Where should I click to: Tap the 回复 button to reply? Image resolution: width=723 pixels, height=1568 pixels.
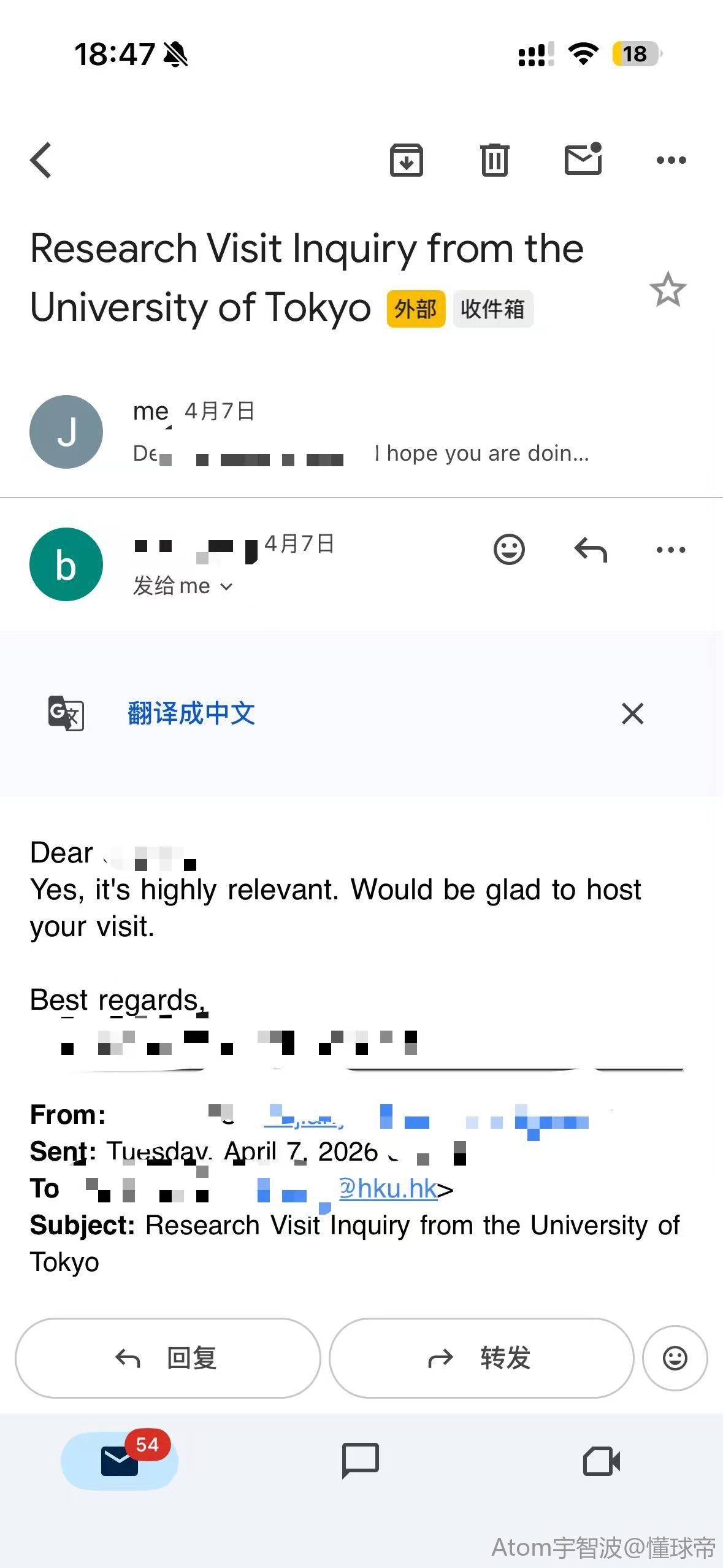click(167, 1358)
